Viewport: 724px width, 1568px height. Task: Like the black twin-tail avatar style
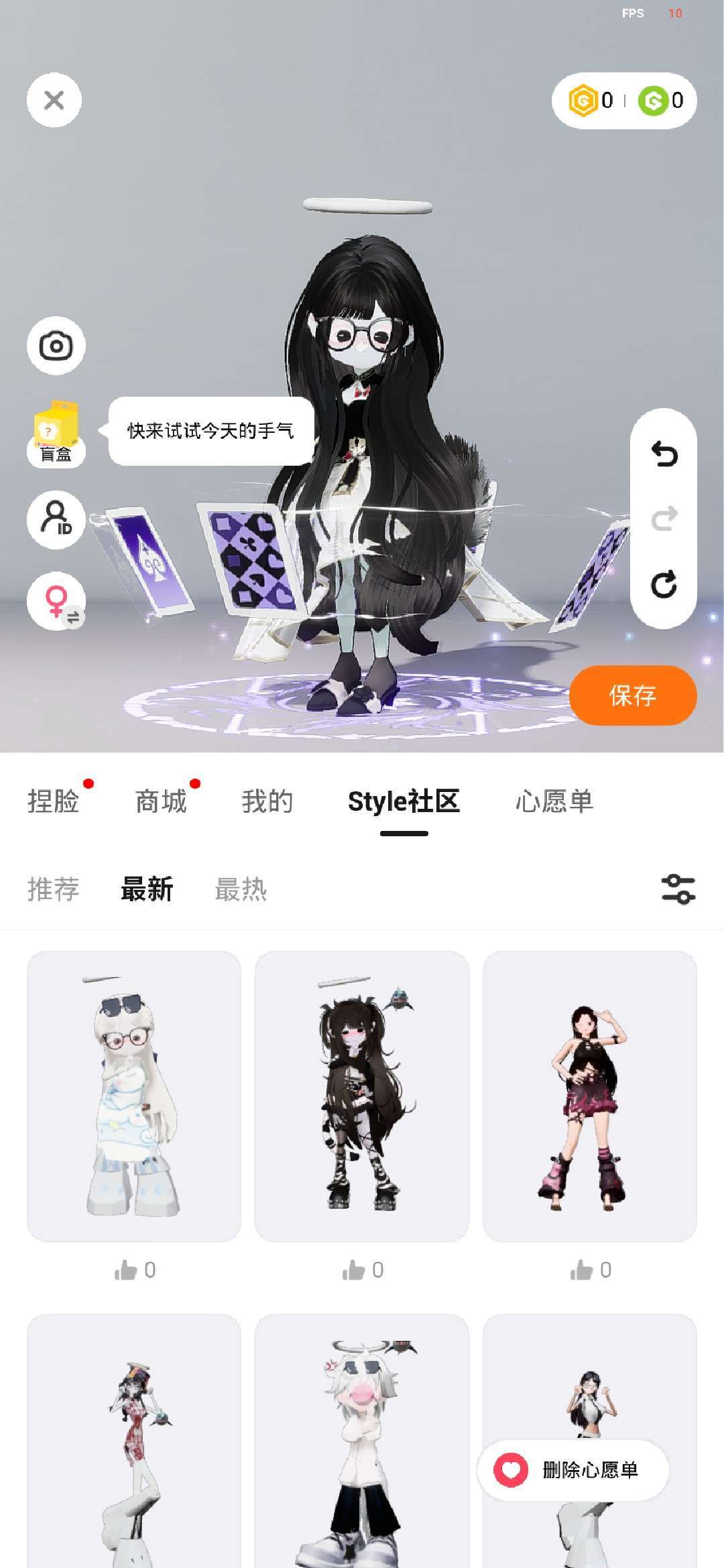(362, 1270)
